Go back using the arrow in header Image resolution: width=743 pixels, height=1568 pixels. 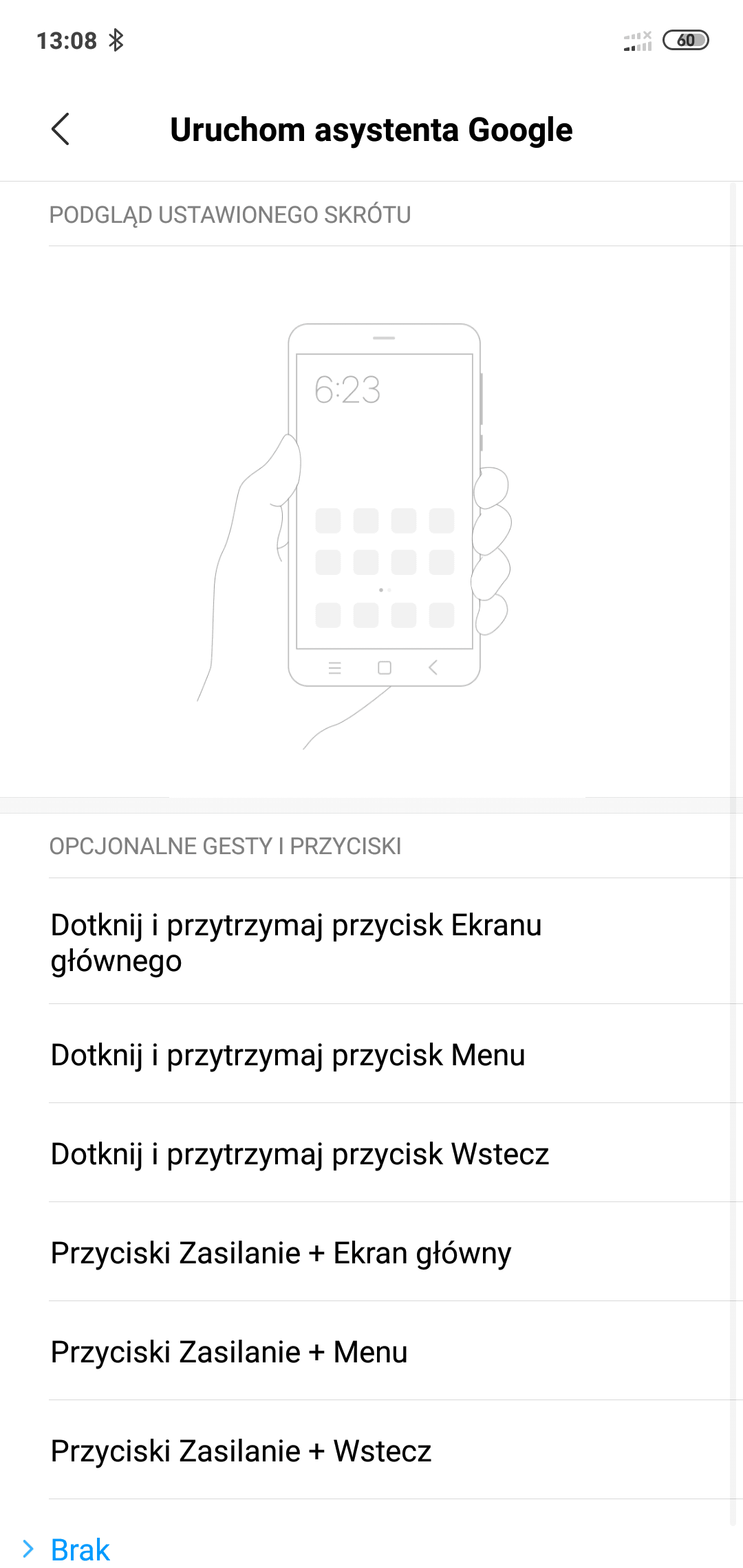tap(61, 129)
